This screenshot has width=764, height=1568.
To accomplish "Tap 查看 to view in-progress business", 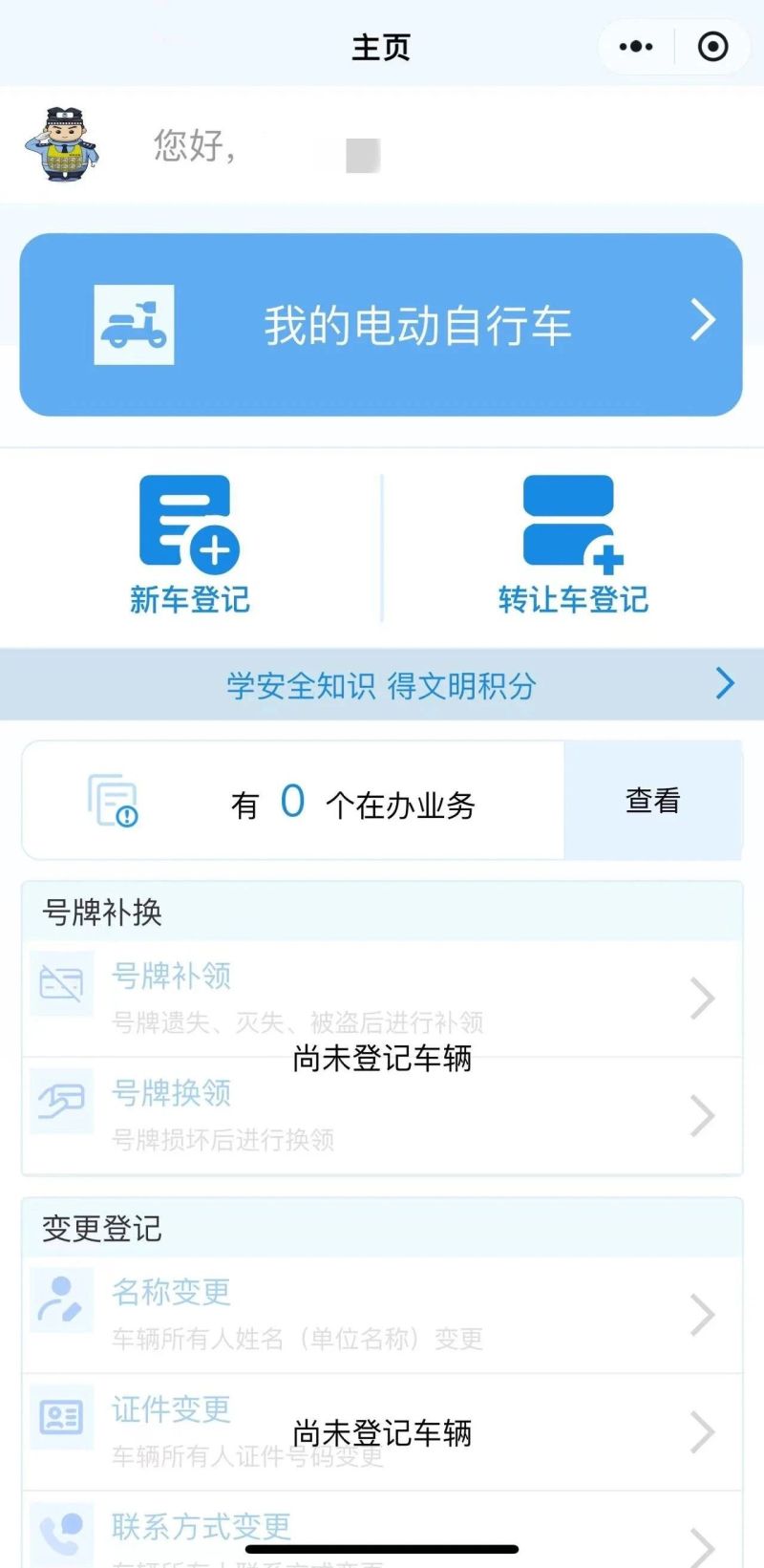I will click(653, 801).
